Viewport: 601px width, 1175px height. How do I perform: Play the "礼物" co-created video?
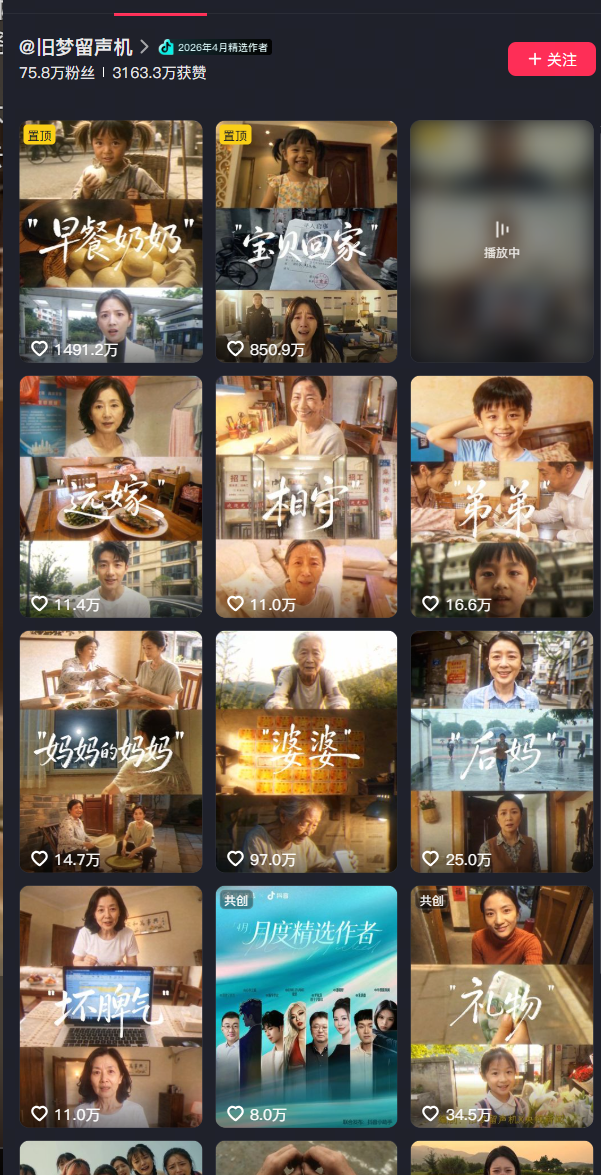[x=502, y=1006]
